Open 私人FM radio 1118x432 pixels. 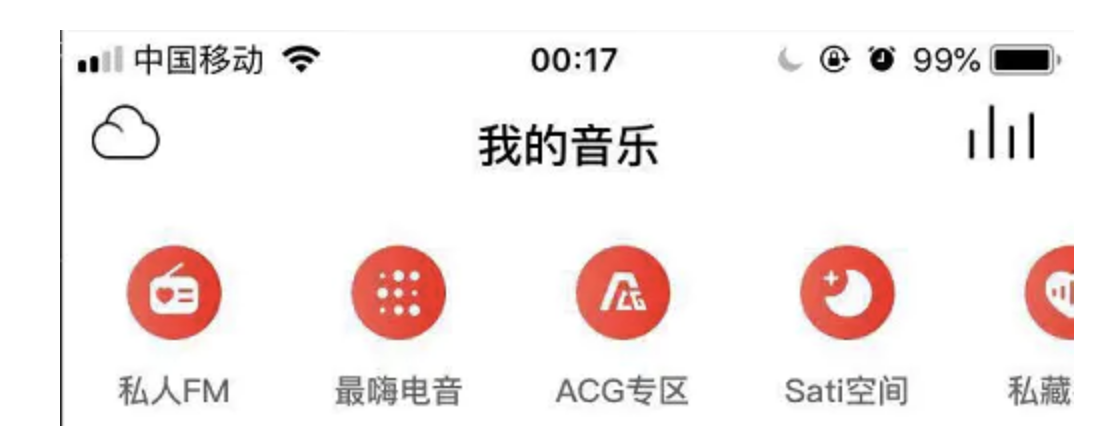(173, 291)
